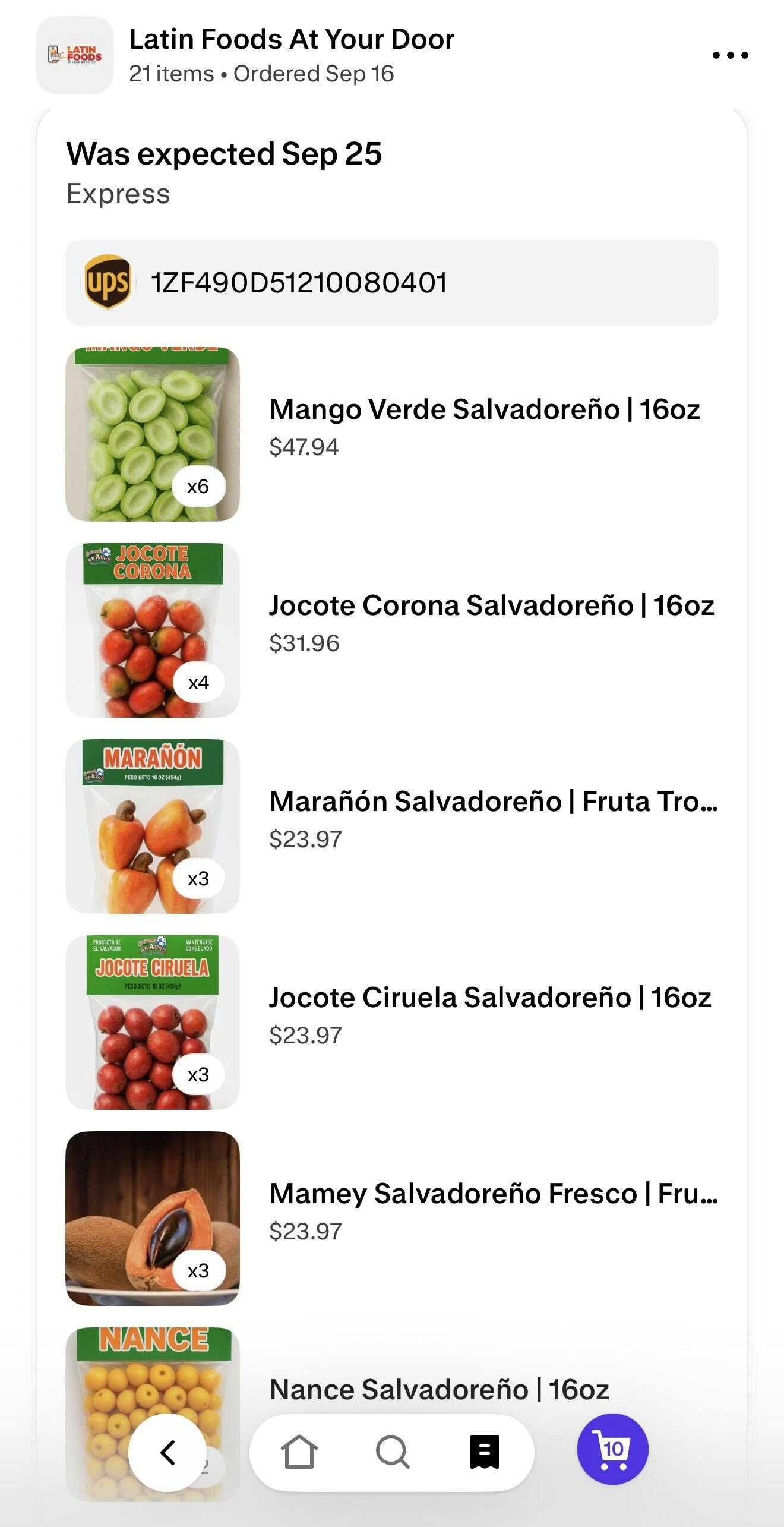This screenshot has width=784, height=1527.
Task: View Jocote Corona Salvadoreño item
Action: [491, 605]
